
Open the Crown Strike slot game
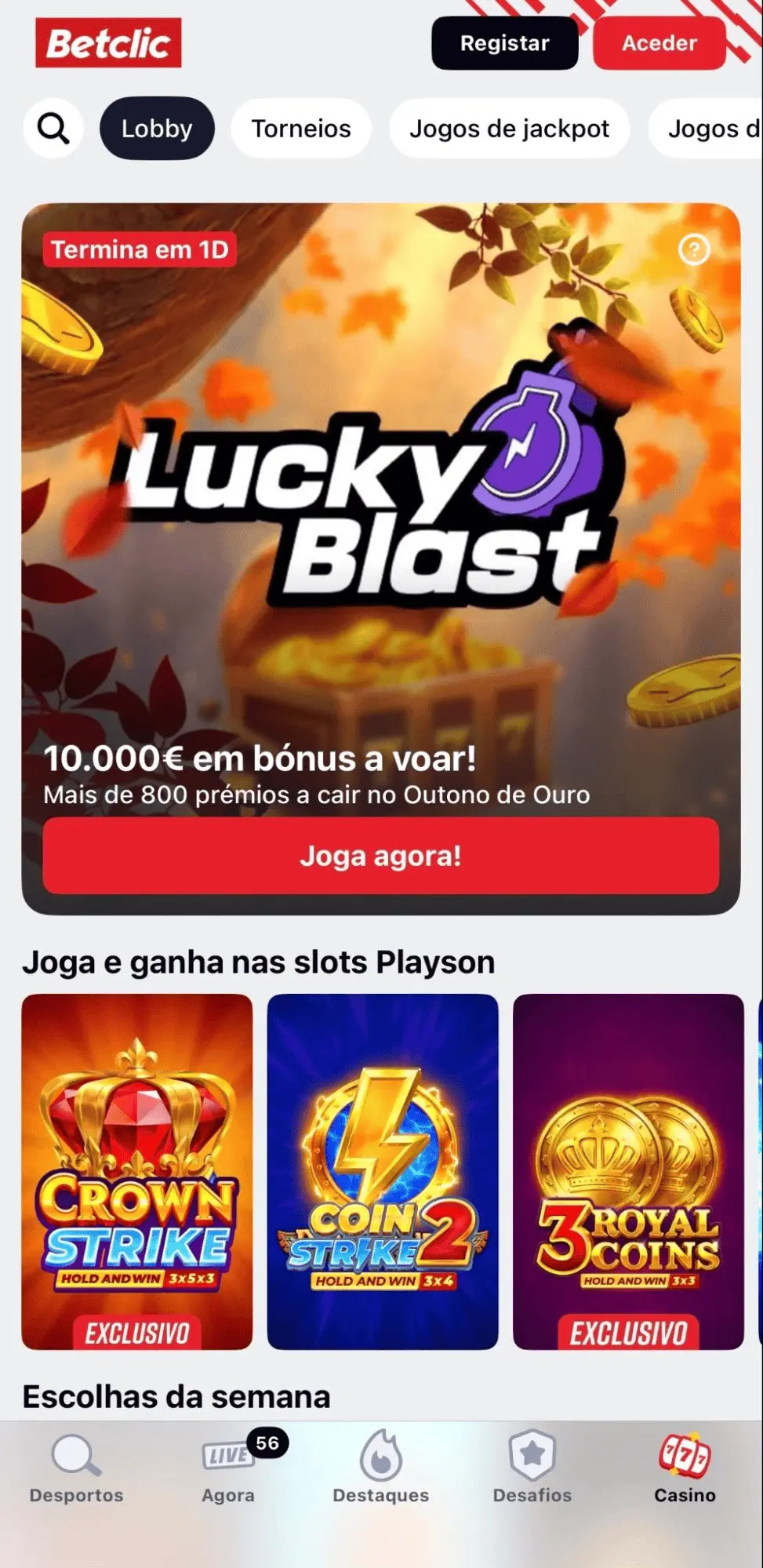tap(137, 1171)
